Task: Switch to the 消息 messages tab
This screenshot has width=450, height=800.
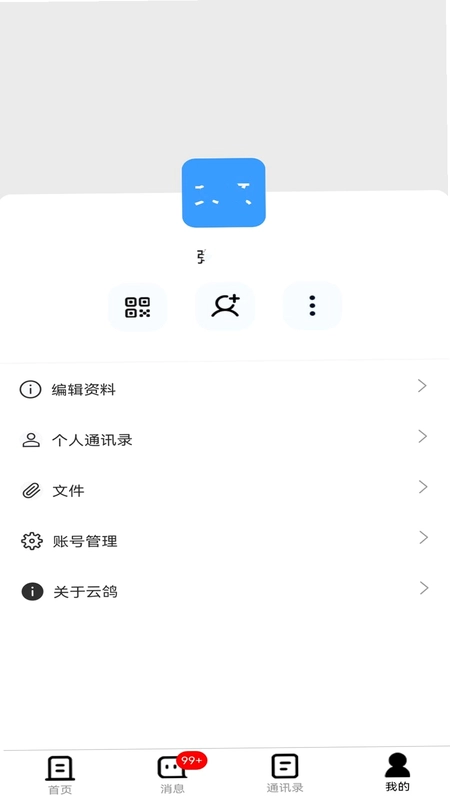Action: 173,773
